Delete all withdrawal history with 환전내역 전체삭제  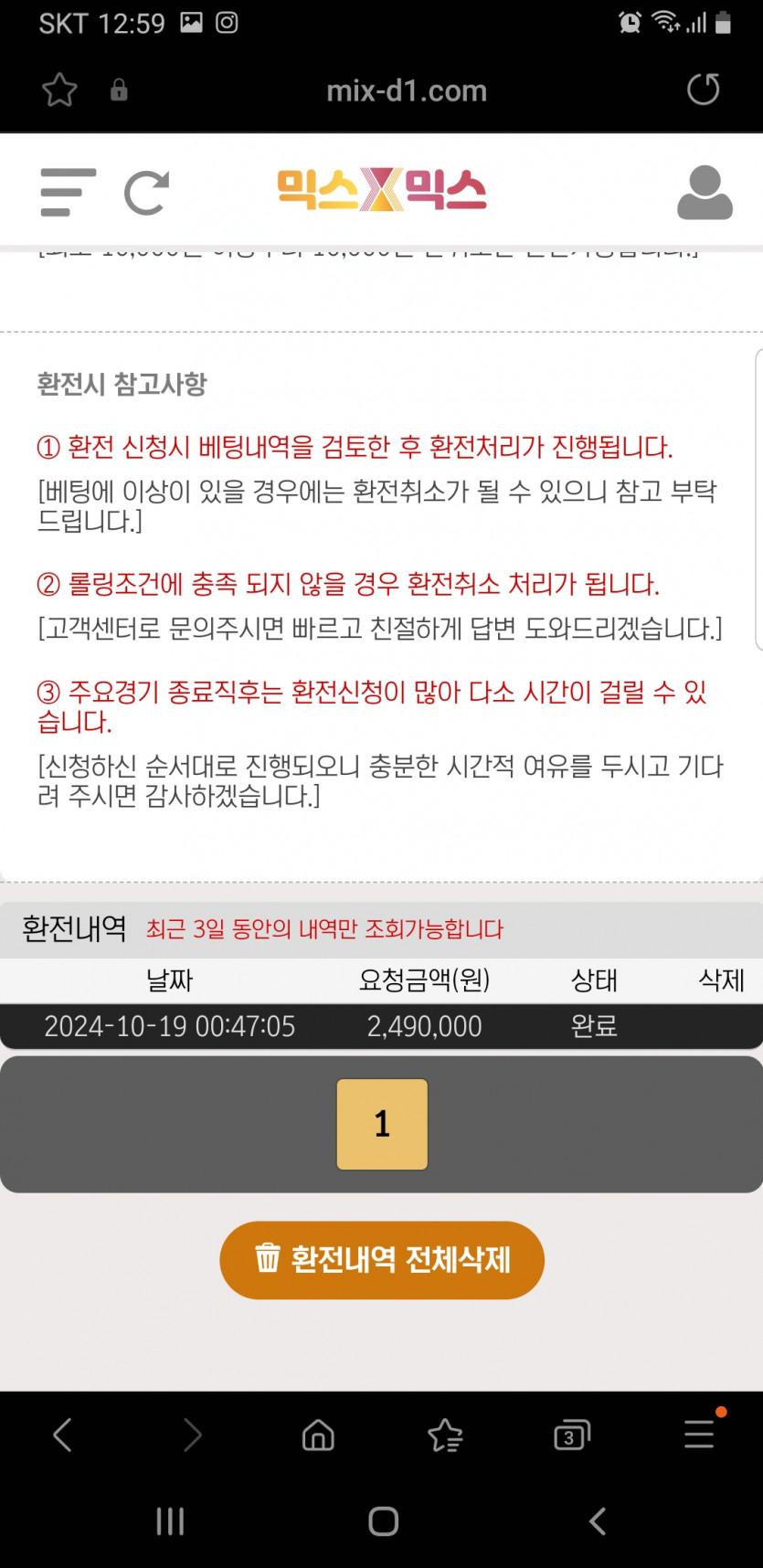pos(382,1259)
